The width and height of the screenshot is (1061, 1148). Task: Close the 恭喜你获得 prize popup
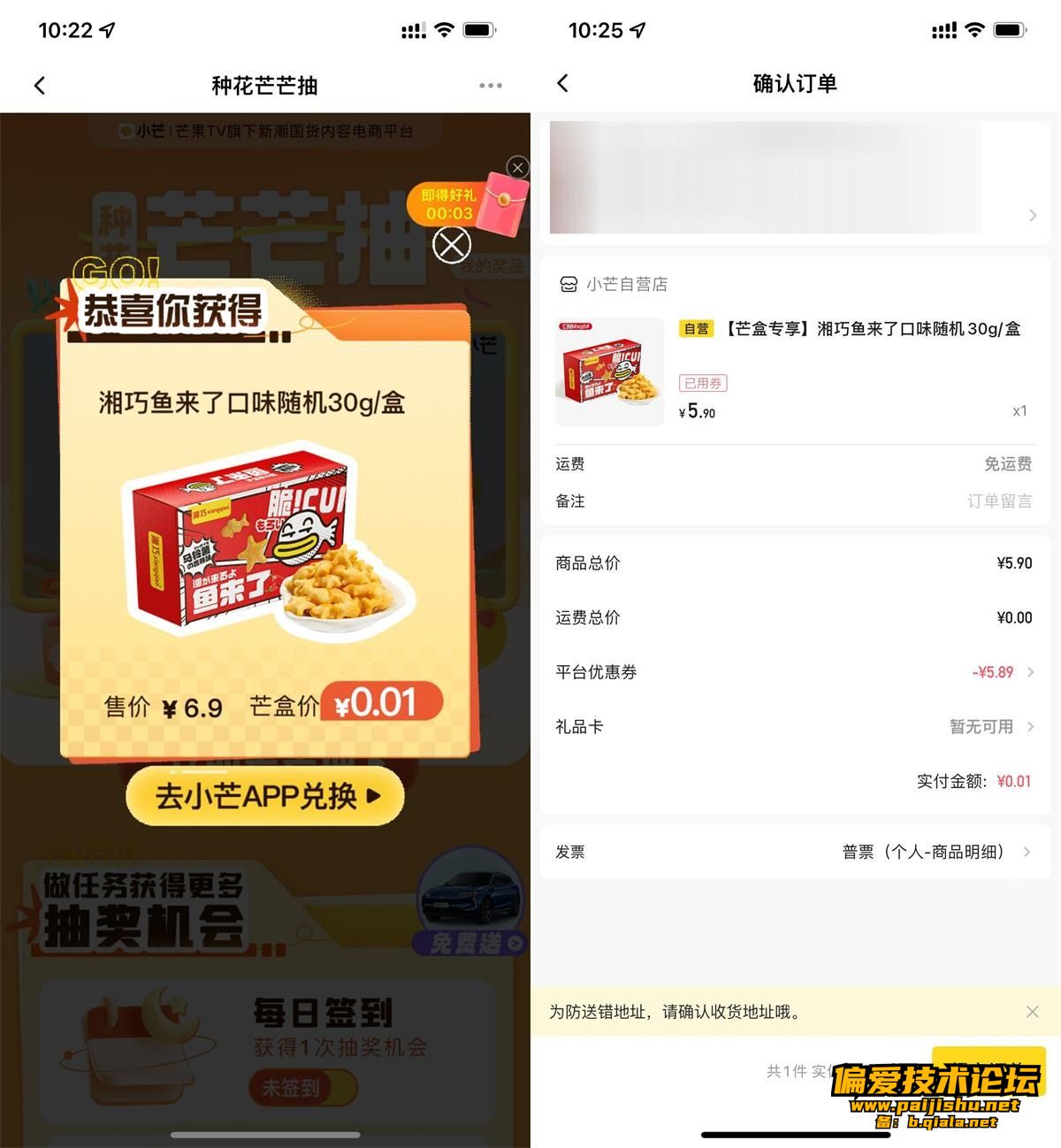click(452, 245)
